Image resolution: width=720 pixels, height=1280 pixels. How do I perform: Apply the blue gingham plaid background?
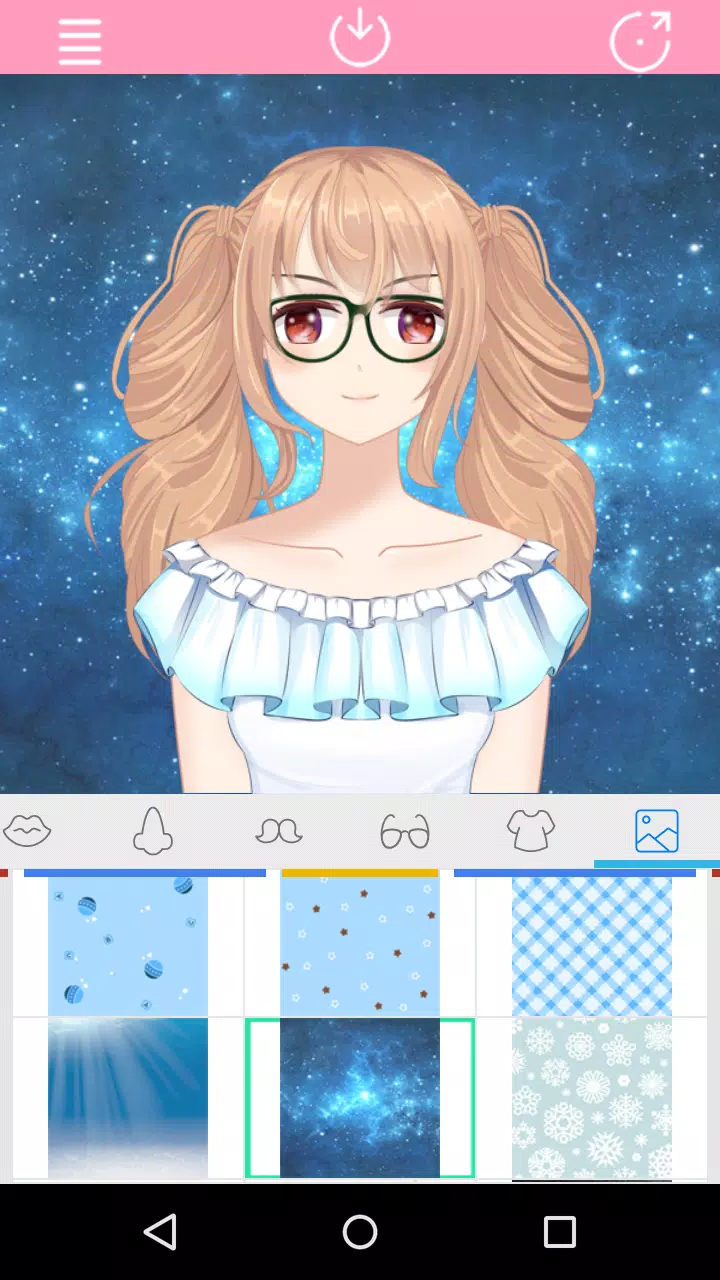point(592,945)
